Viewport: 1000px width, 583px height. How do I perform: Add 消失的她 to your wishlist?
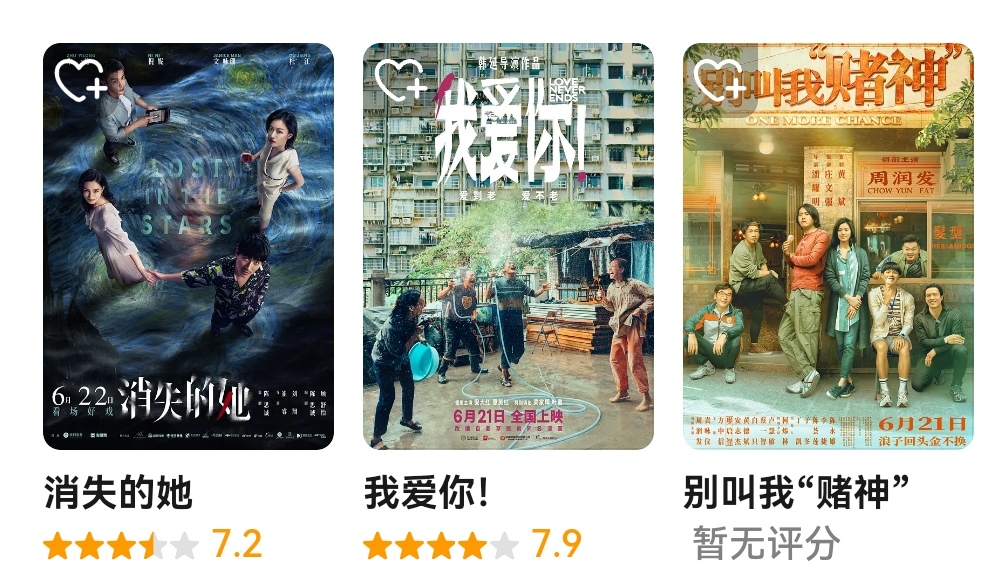point(80,80)
